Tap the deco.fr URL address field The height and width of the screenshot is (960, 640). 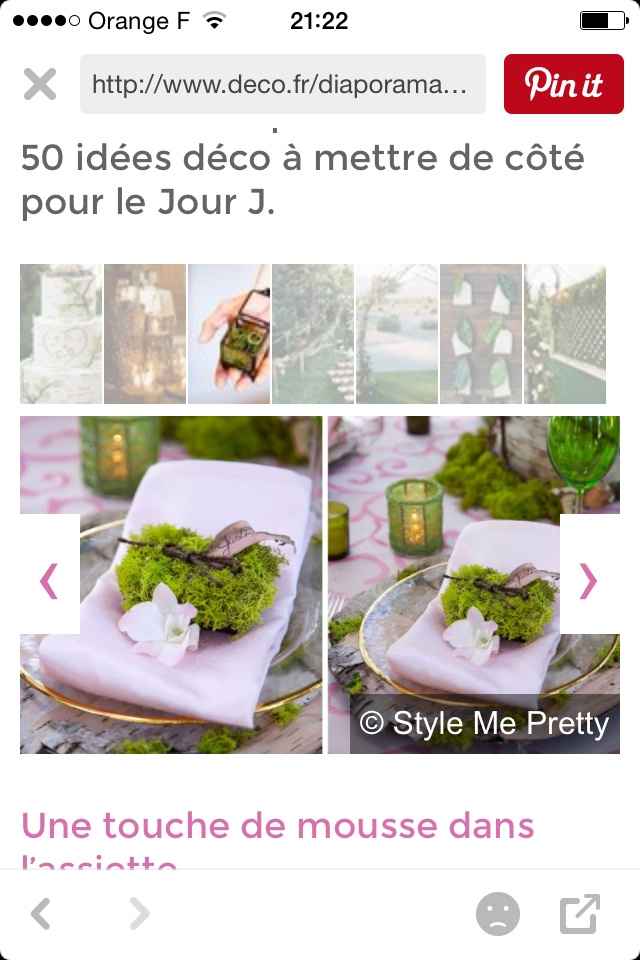coord(283,85)
